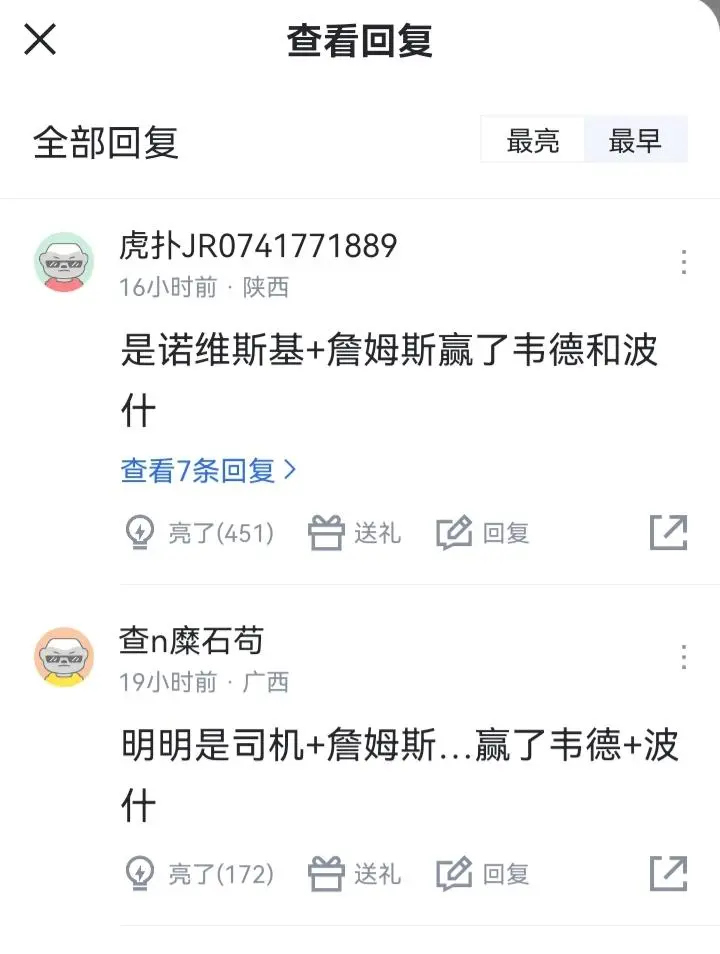
Task: Send a gift to 虎扑JR0741771889's comment
Action: click(x=355, y=533)
